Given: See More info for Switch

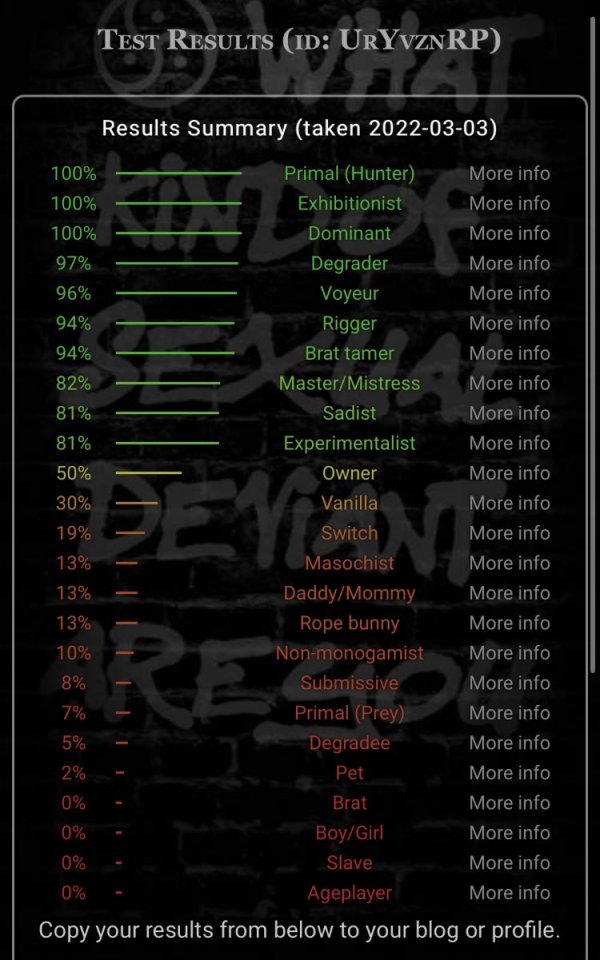Looking at the screenshot, I should click(509, 533).
